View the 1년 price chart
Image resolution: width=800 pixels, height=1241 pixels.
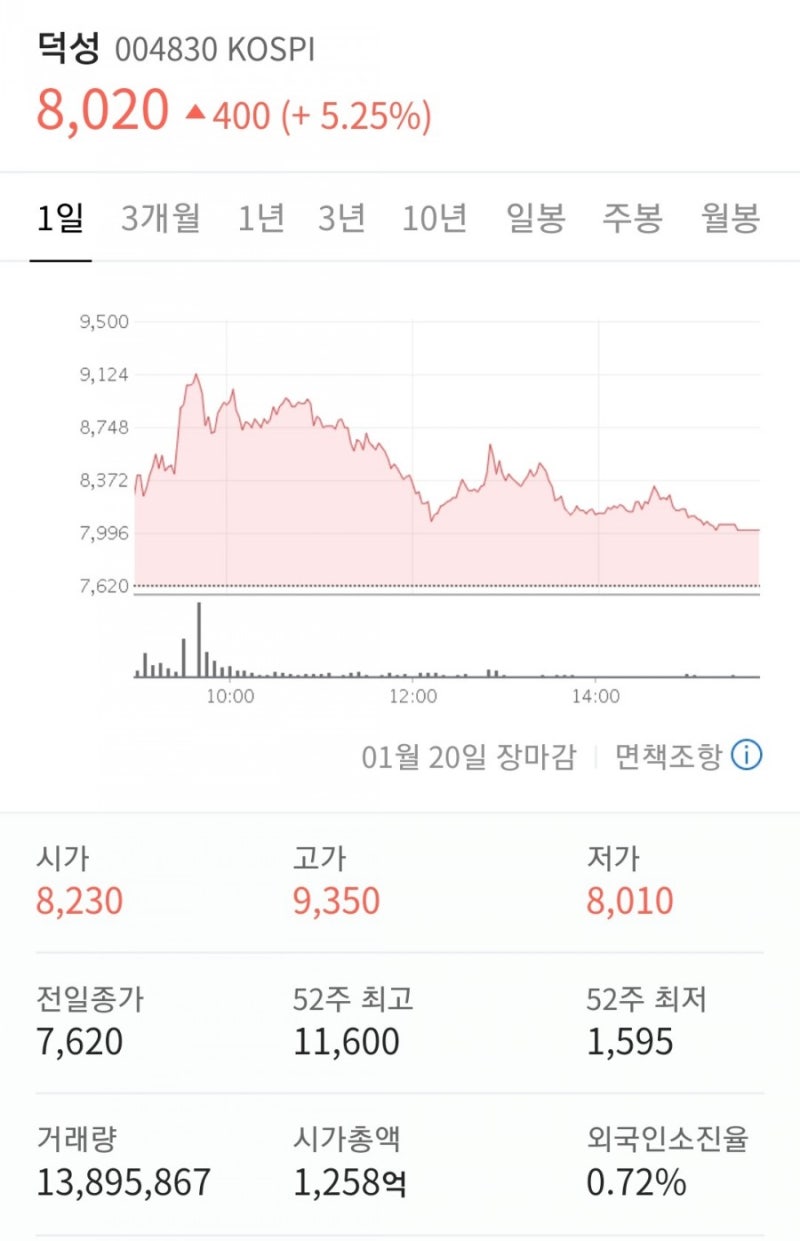pos(262,218)
